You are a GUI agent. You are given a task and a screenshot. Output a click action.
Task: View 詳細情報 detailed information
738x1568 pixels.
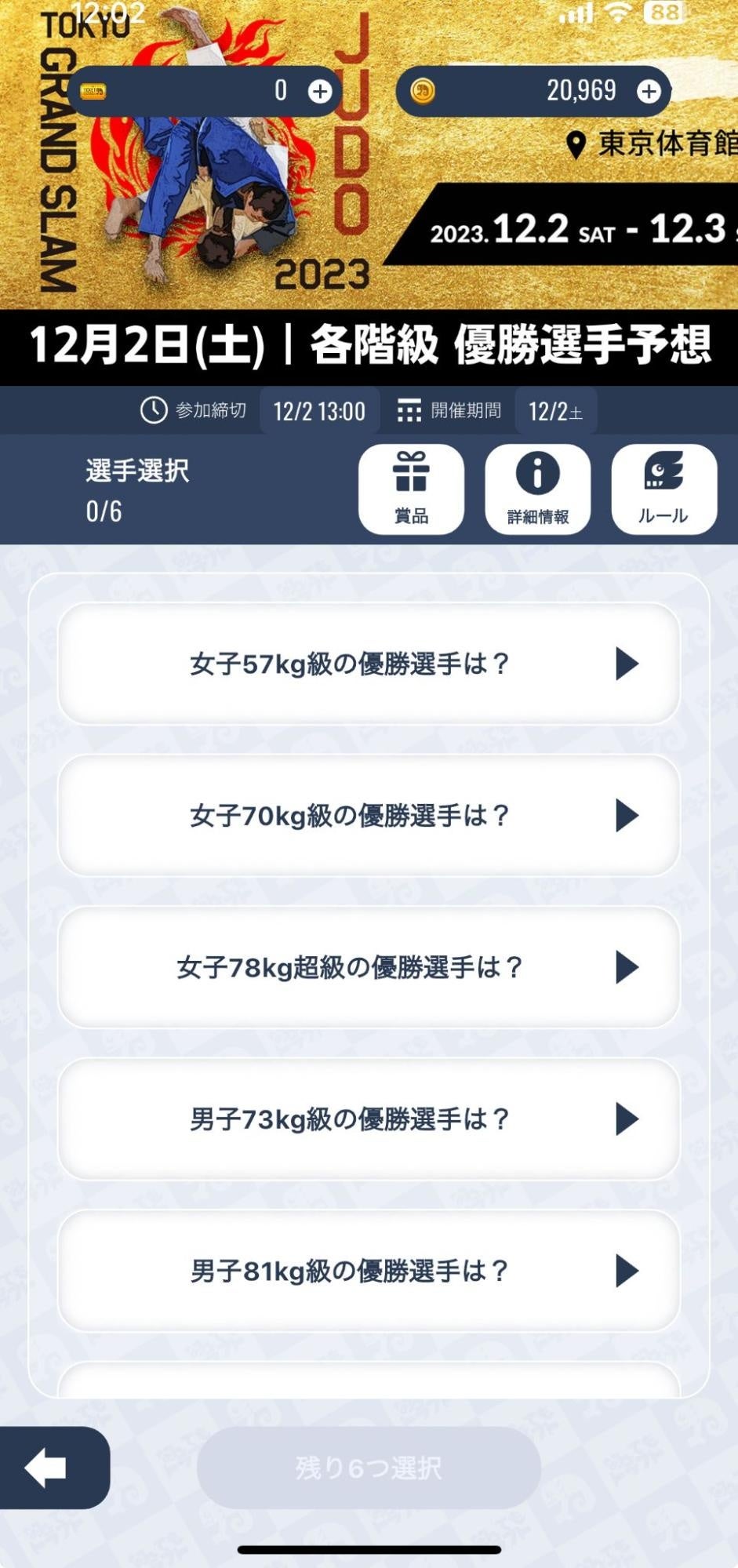537,489
